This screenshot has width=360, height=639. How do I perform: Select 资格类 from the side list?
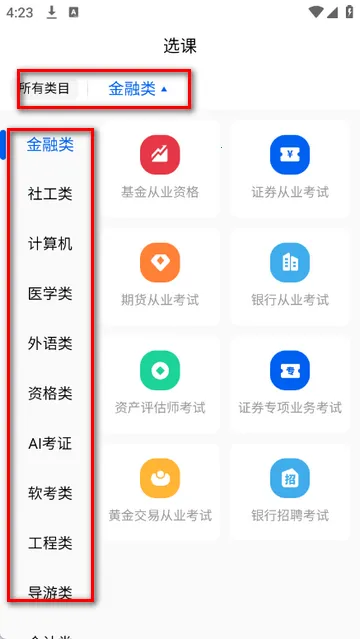(50, 393)
